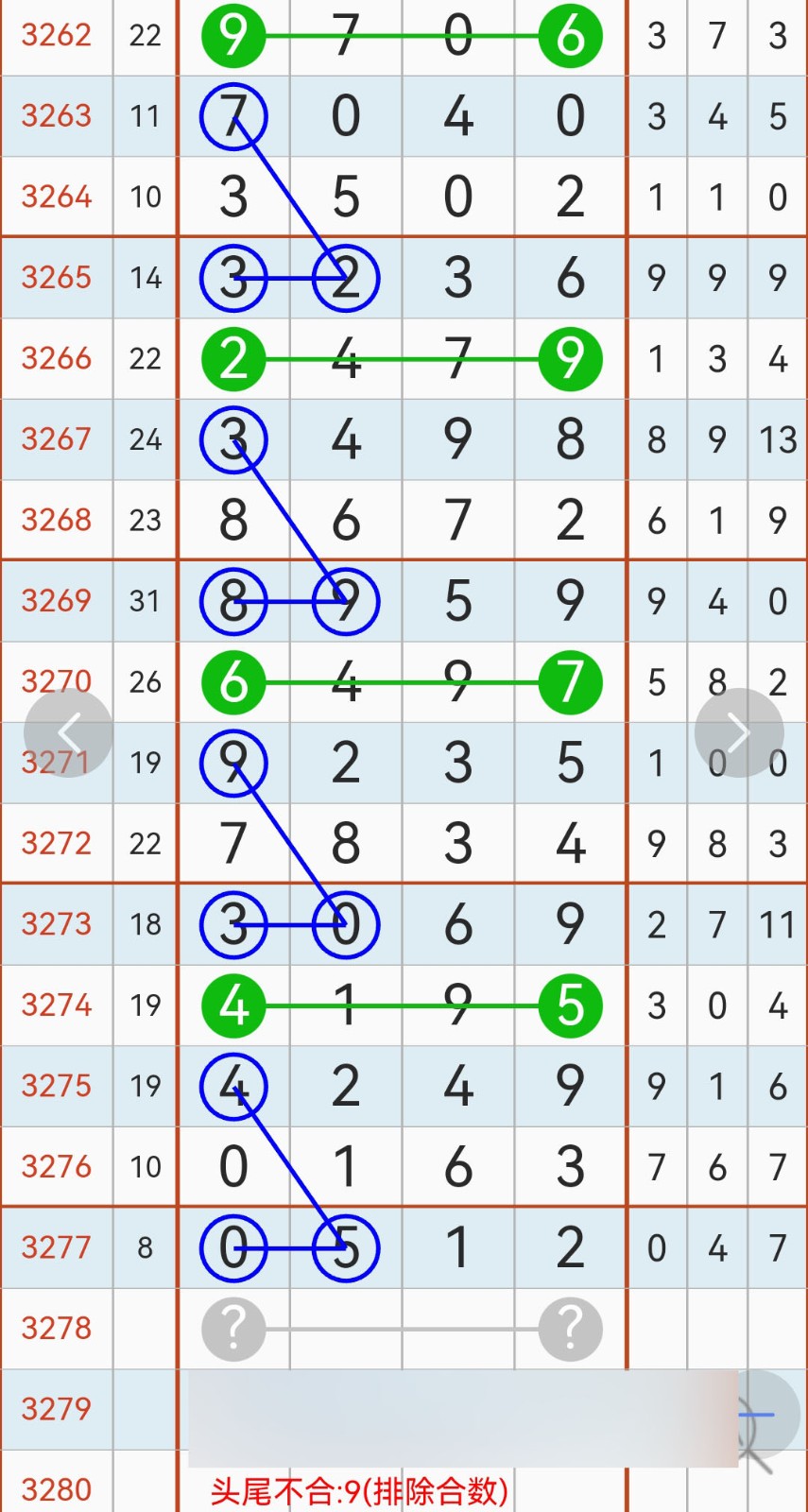Image resolution: width=808 pixels, height=1512 pixels.
Task: Toggle the blue circled 0 in row 3277
Action: click(x=233, y=1248)
